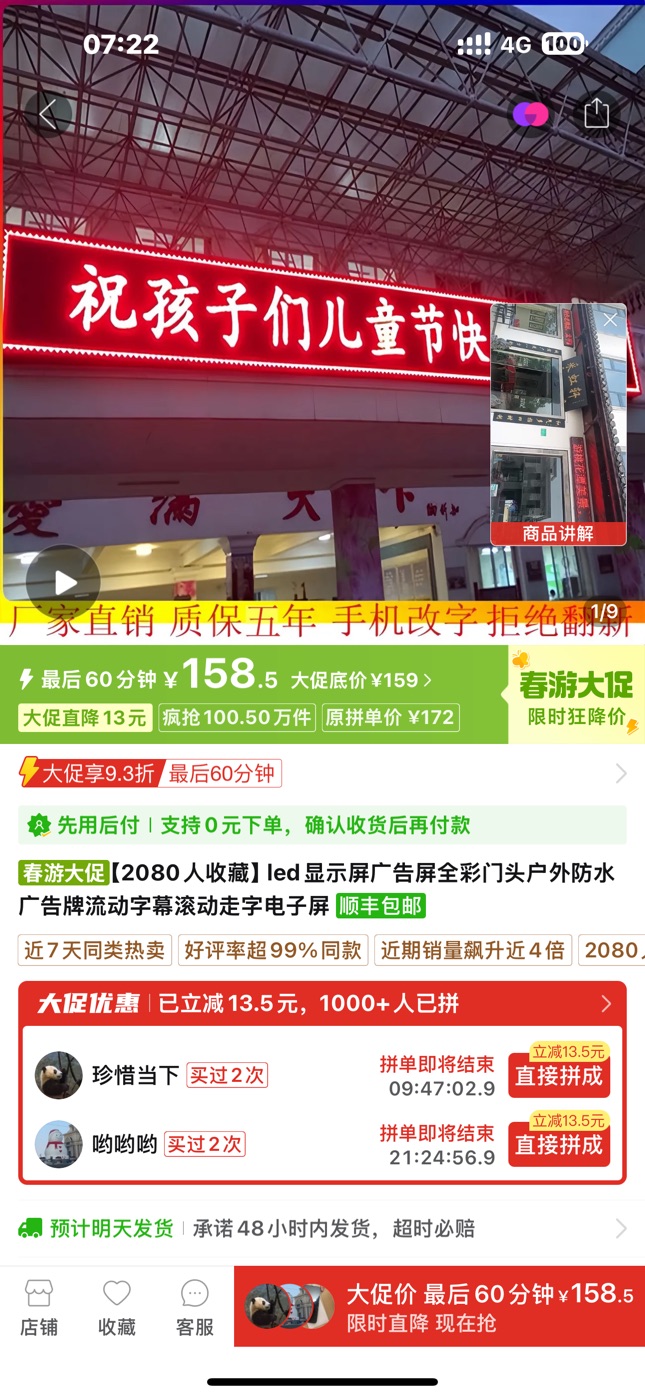645x1398 pixels.
Task: Tap the purple-red circle icon near share
Action: [531, 114]
